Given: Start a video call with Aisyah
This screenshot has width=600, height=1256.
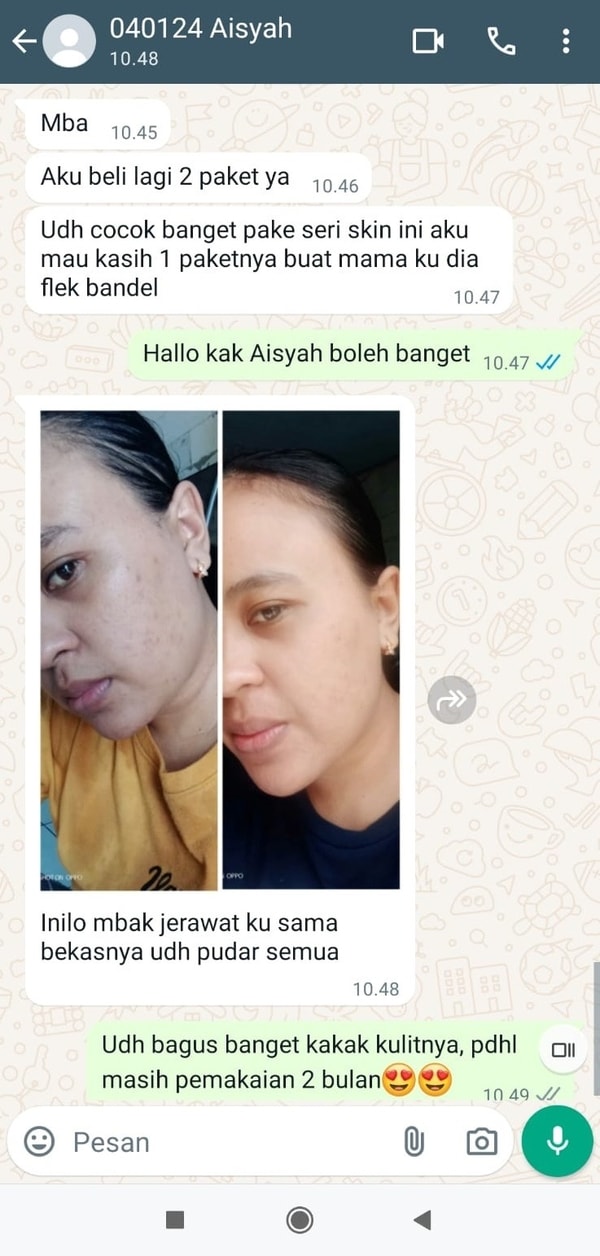Looking at the screenshot, I should (428, 41).
